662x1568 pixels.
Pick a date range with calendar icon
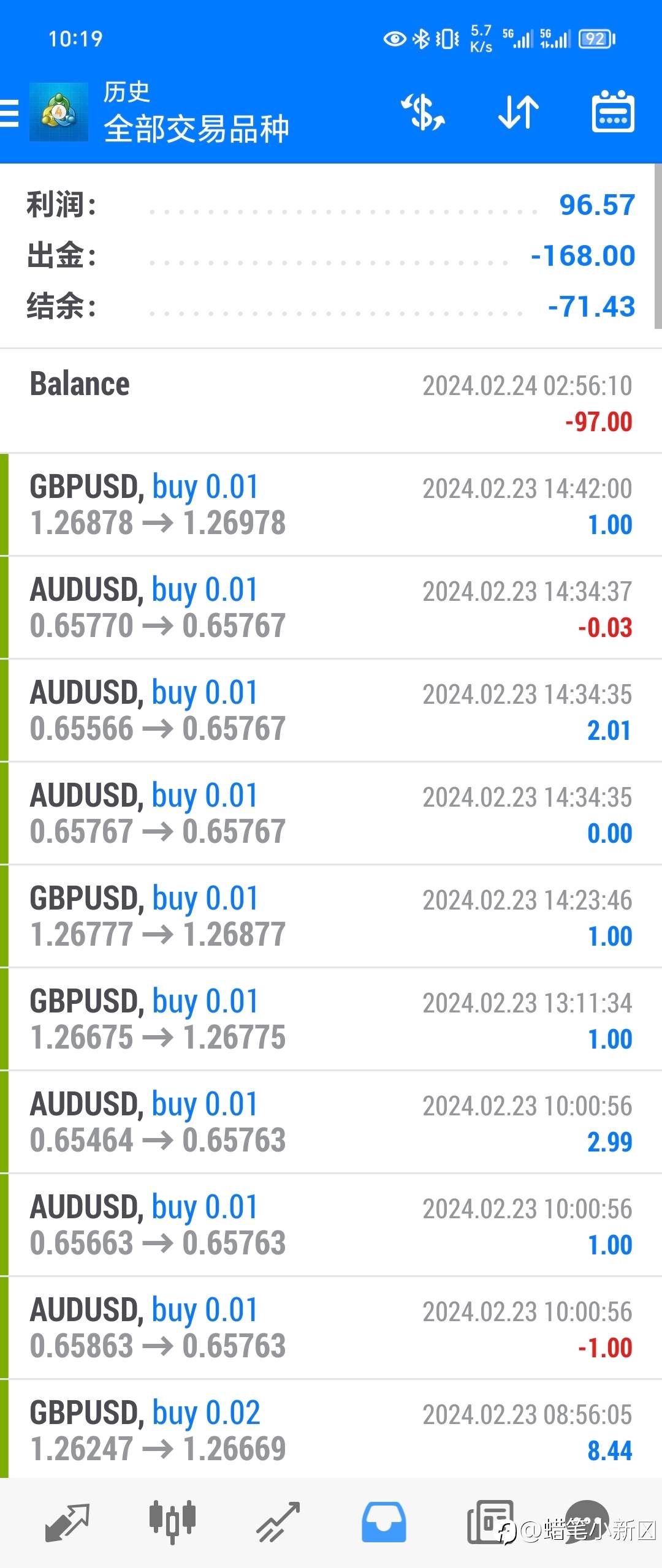612,113
